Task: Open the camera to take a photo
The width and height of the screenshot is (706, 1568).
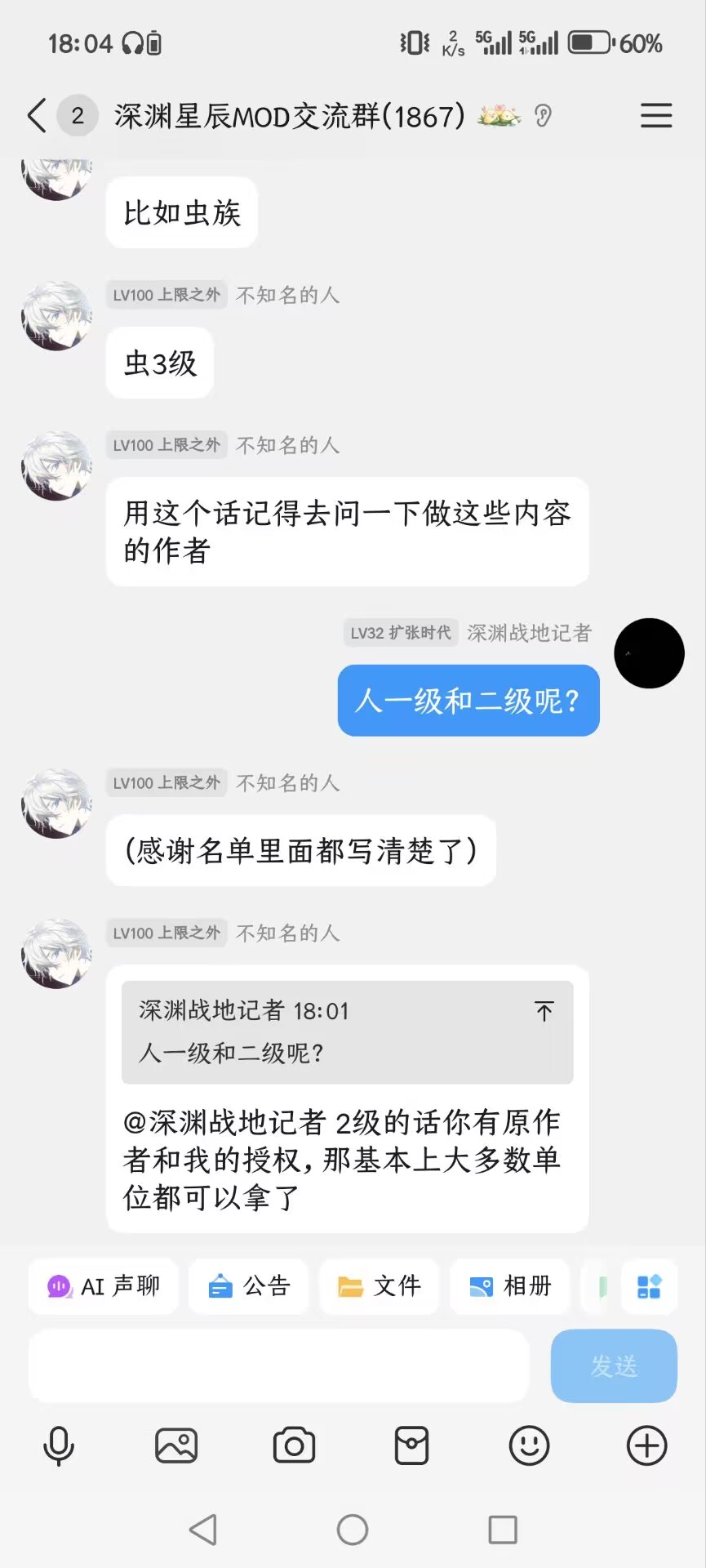Action: point(294,1446)
